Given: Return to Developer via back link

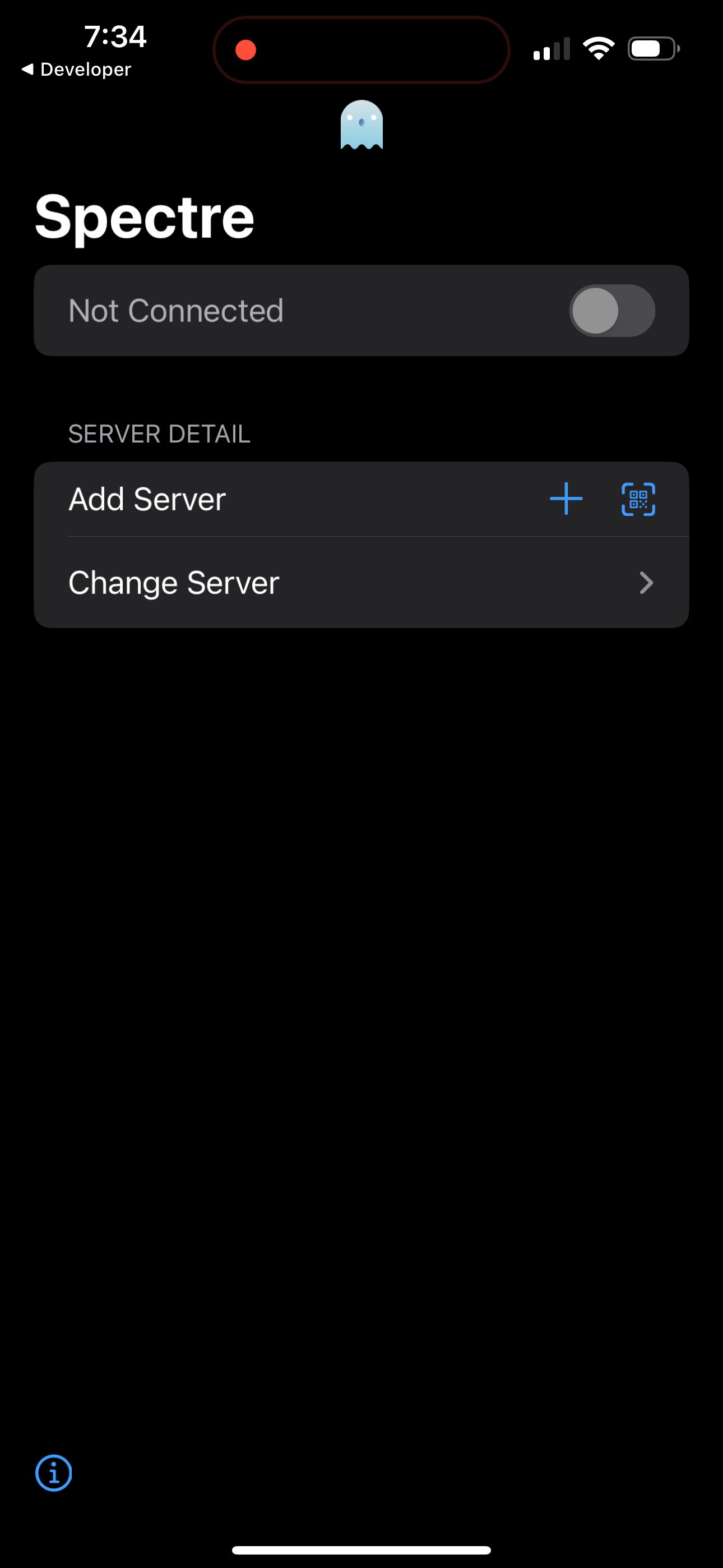Looking at the screenshot, I should [x=76, y=69].
